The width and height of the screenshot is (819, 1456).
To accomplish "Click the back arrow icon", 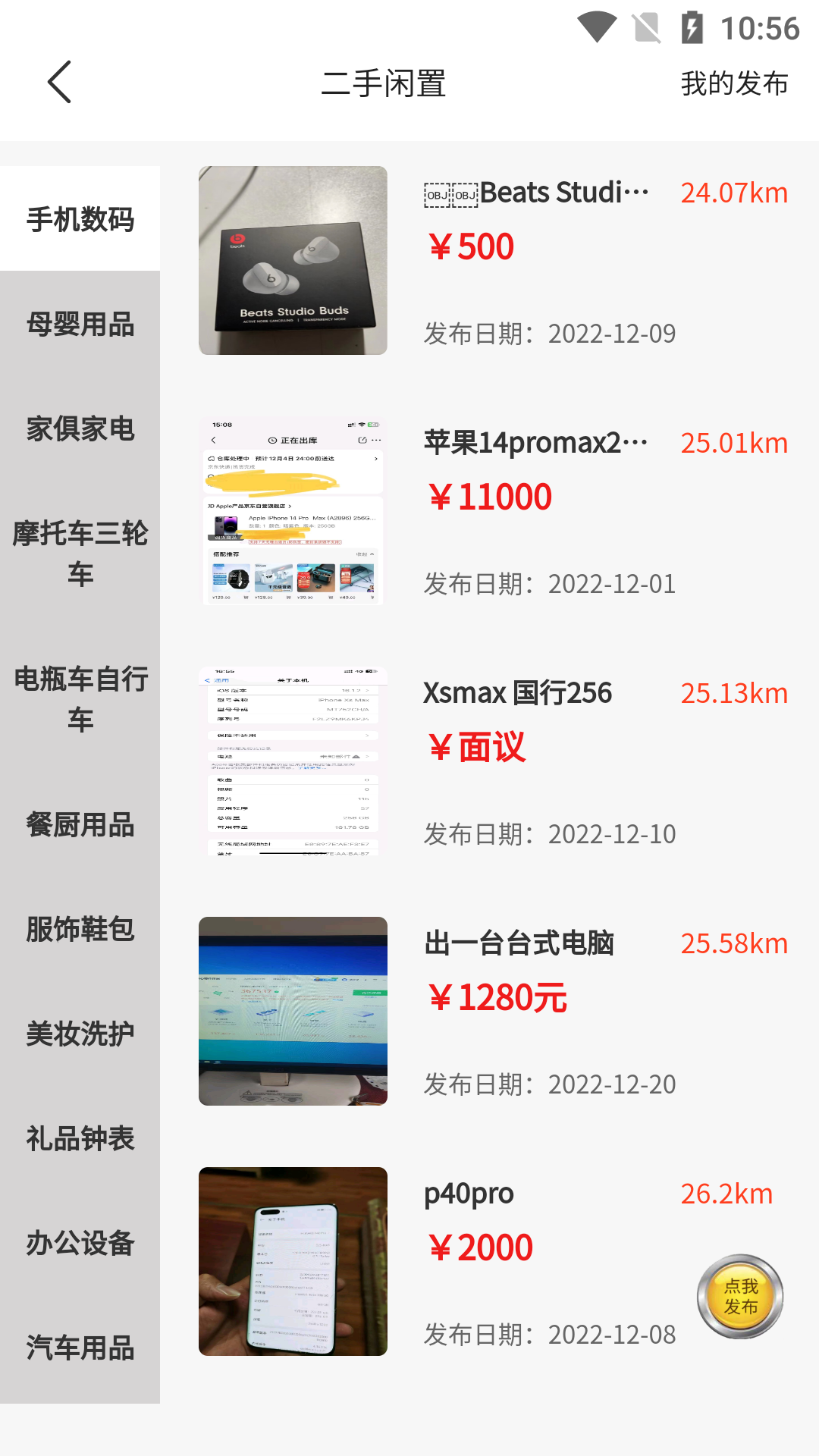I will (x=59, y=83).
